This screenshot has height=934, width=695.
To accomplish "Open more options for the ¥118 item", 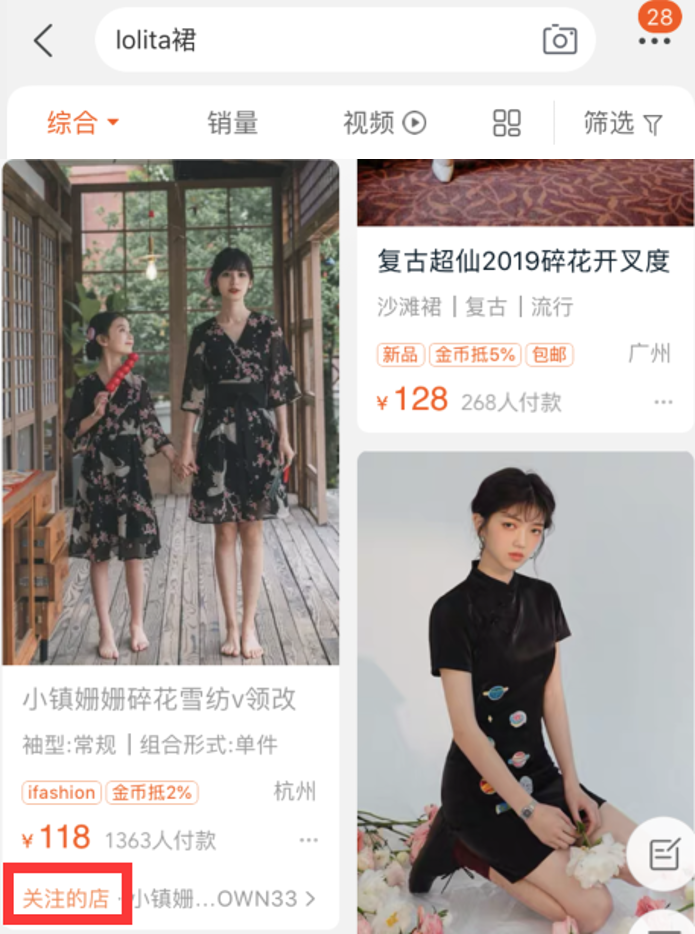I will 308,840.
